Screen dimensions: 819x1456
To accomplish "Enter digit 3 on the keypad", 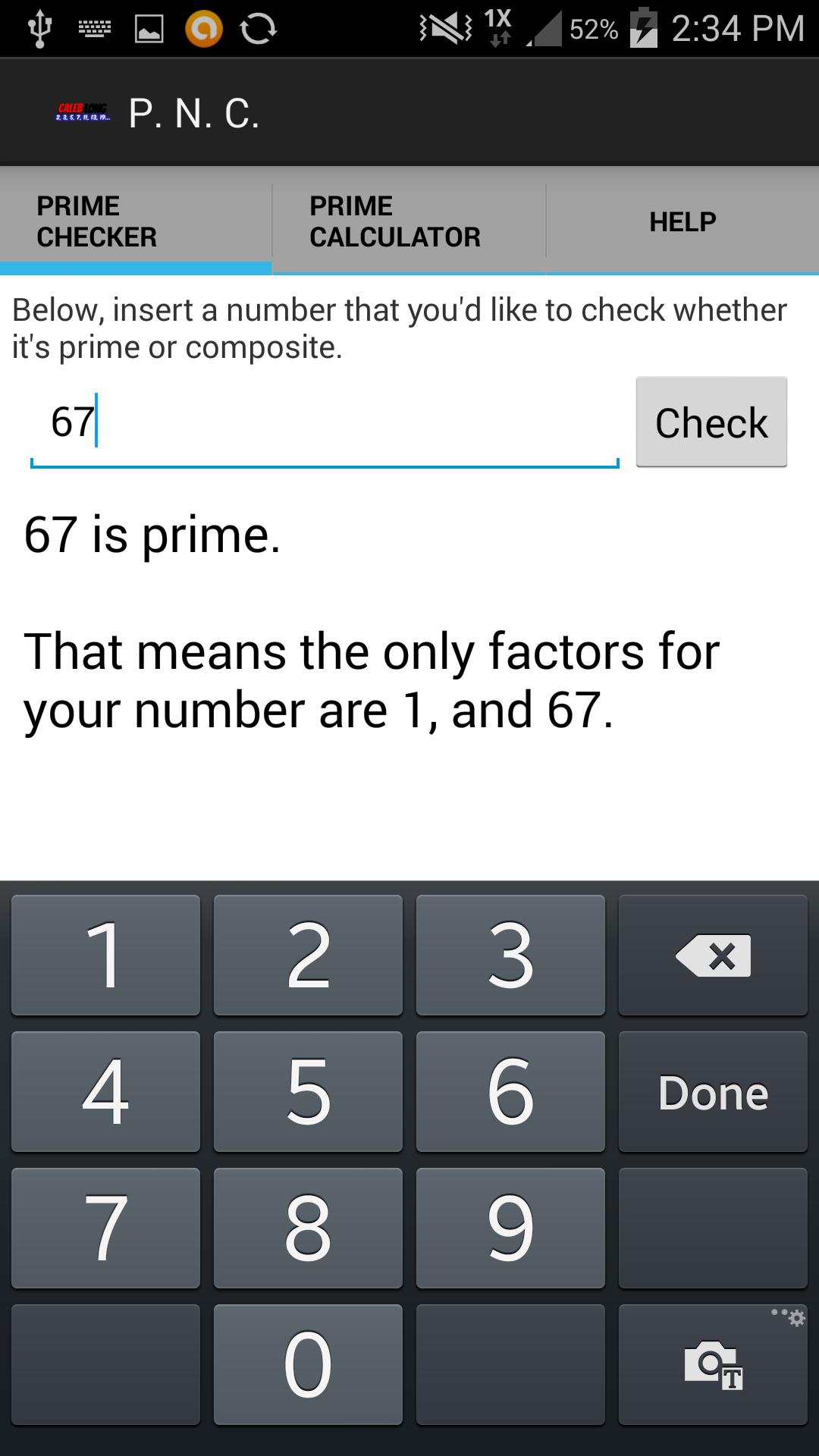I will 510,955.
